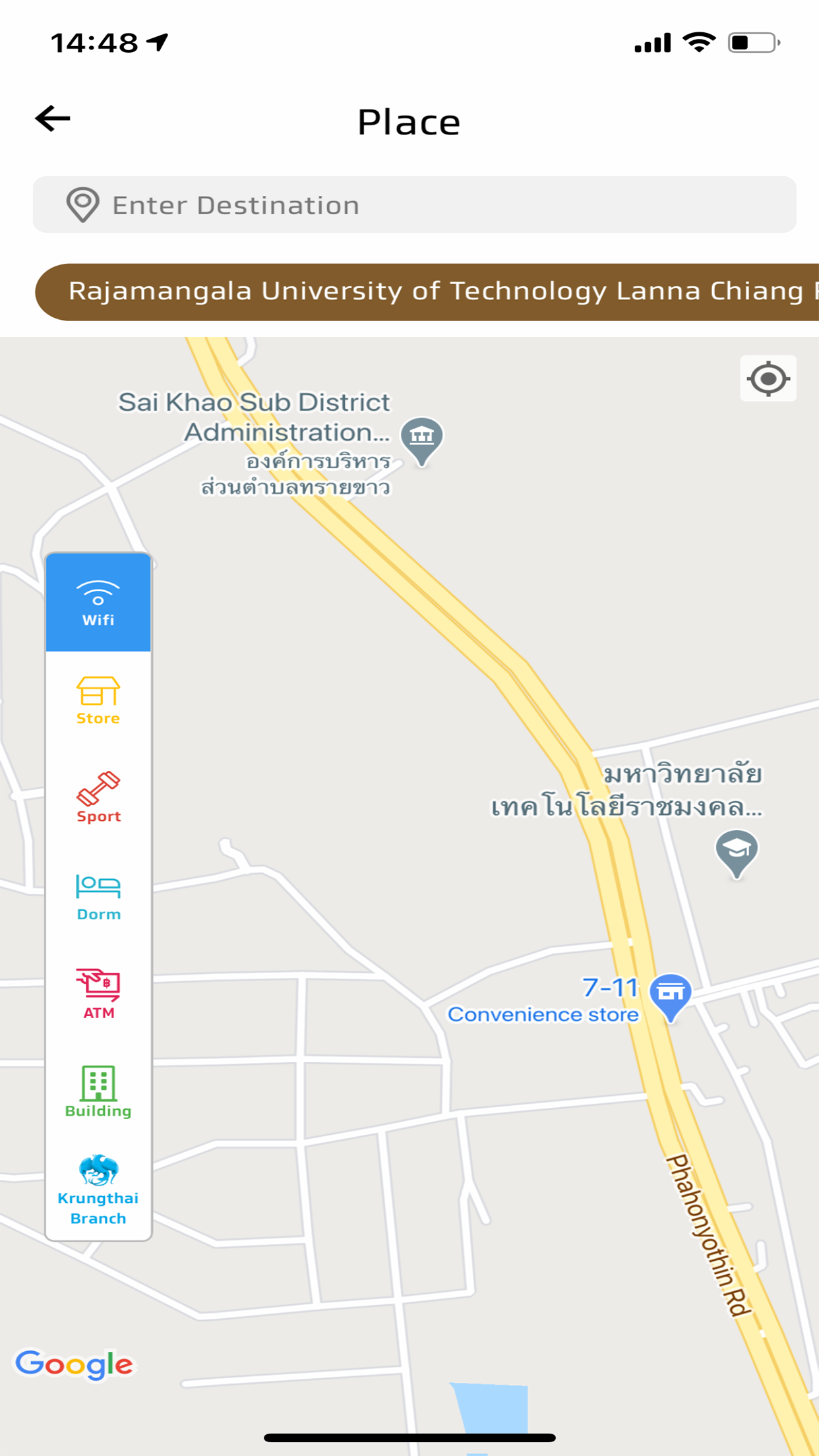Tap the location pin inside the search bar
The width and height of the screenshot is (819, 1456).
click(x=84, y=204)
